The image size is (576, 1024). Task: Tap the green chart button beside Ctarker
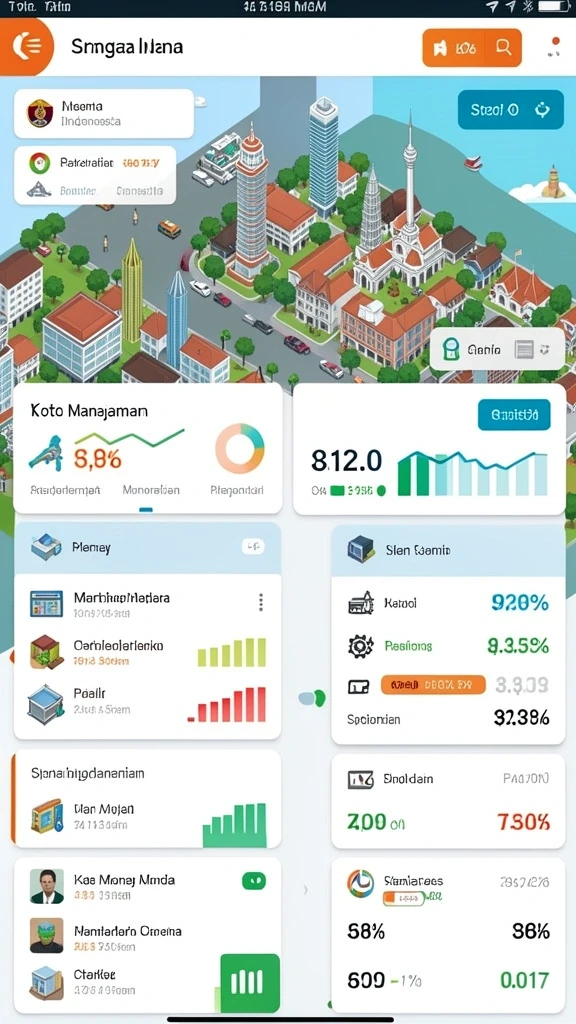pyautogui.click(x=250, y=982)
